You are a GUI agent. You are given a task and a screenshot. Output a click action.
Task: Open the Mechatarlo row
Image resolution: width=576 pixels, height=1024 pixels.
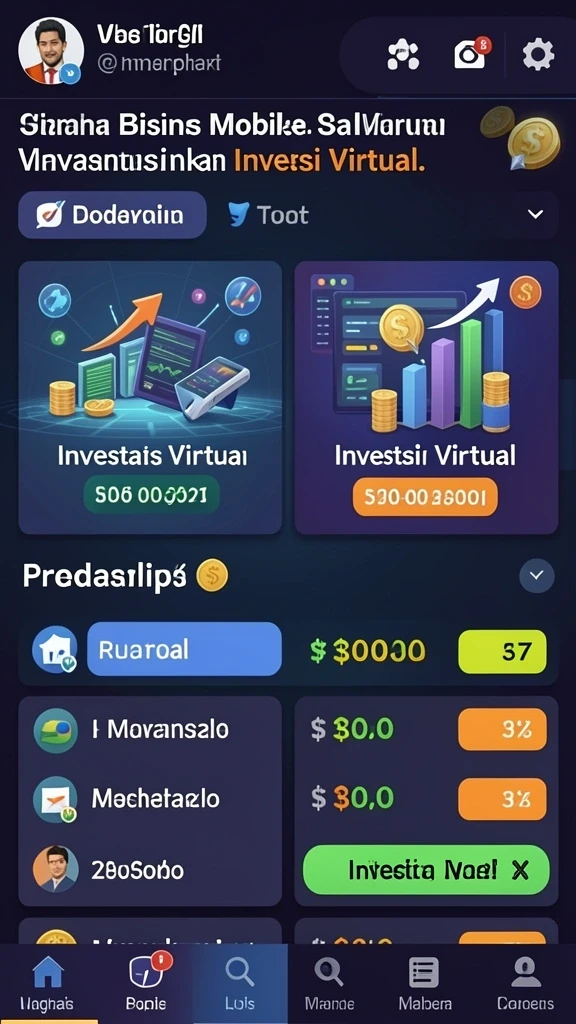point(150,798)
